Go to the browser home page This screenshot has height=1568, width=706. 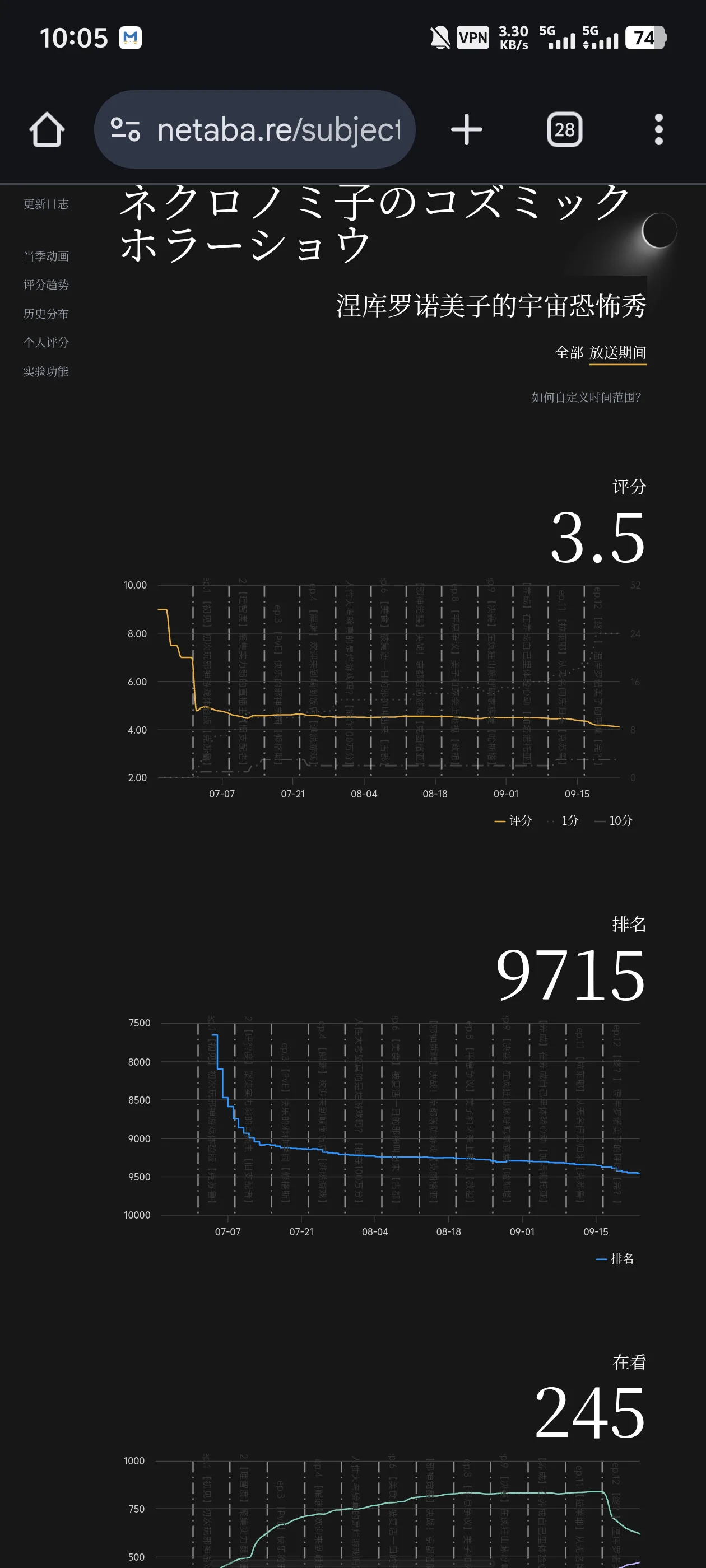pos(47,130)
